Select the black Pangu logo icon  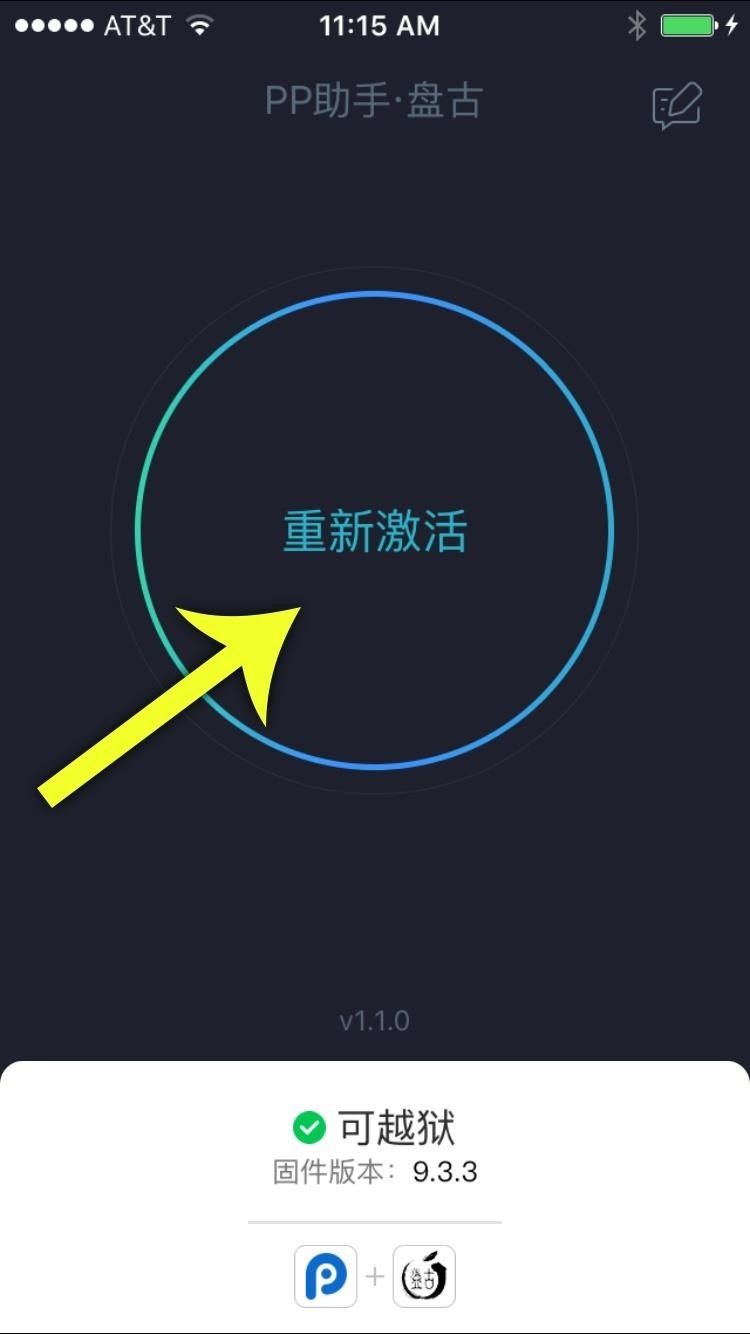coord(424,1276)
